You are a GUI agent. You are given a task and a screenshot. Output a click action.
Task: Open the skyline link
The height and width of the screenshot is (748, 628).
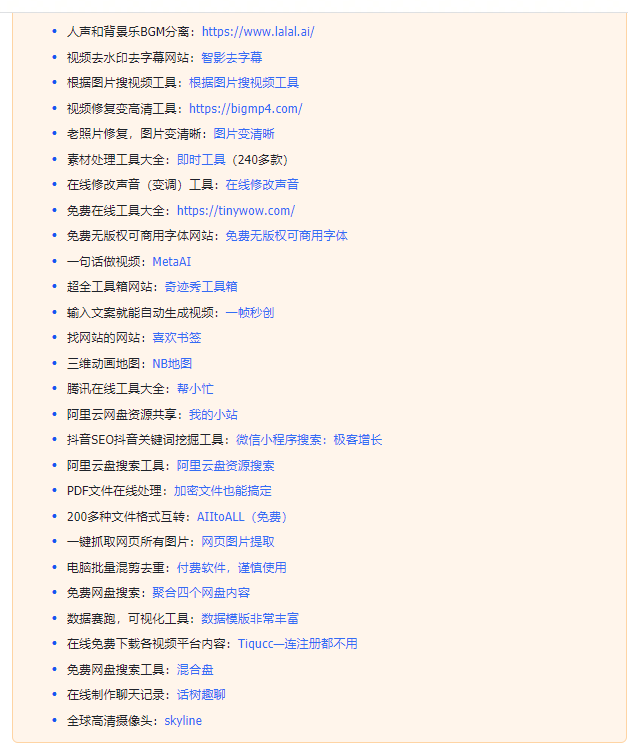coord(182,721)
